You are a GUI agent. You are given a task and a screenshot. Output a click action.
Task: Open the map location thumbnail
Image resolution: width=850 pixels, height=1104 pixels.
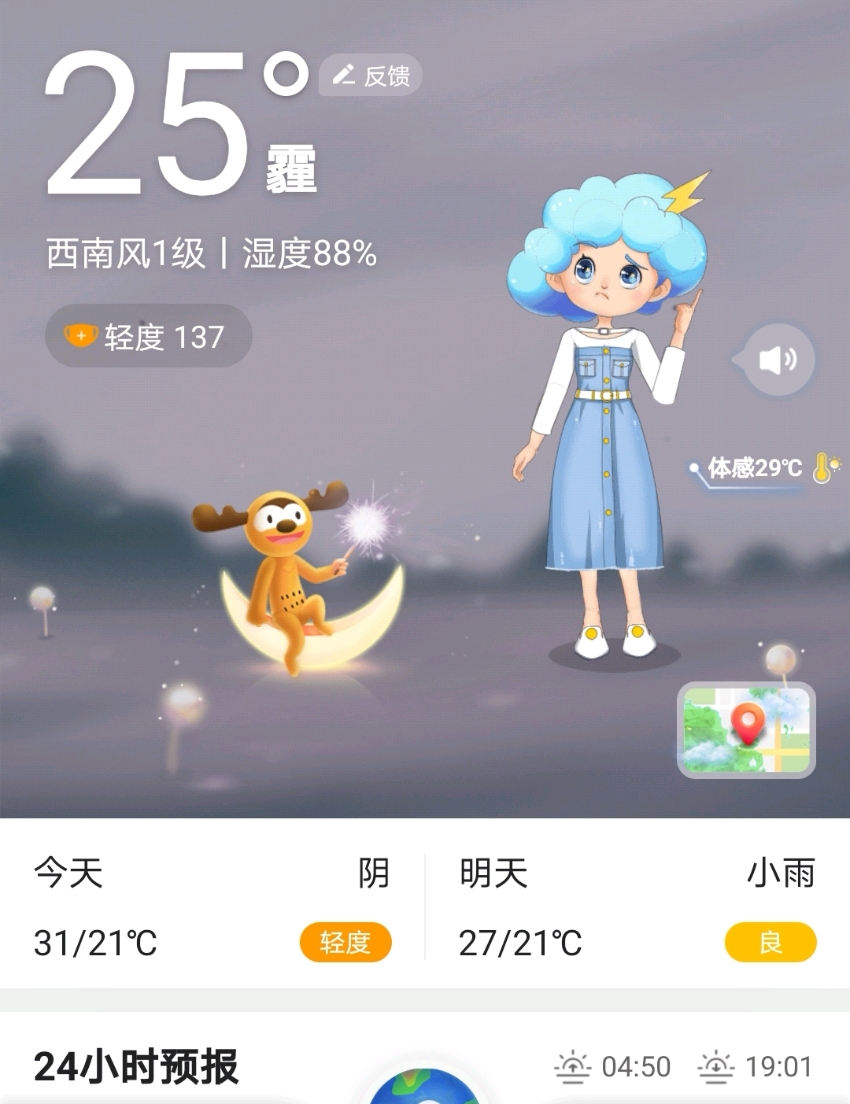click(x=746, y=730)
